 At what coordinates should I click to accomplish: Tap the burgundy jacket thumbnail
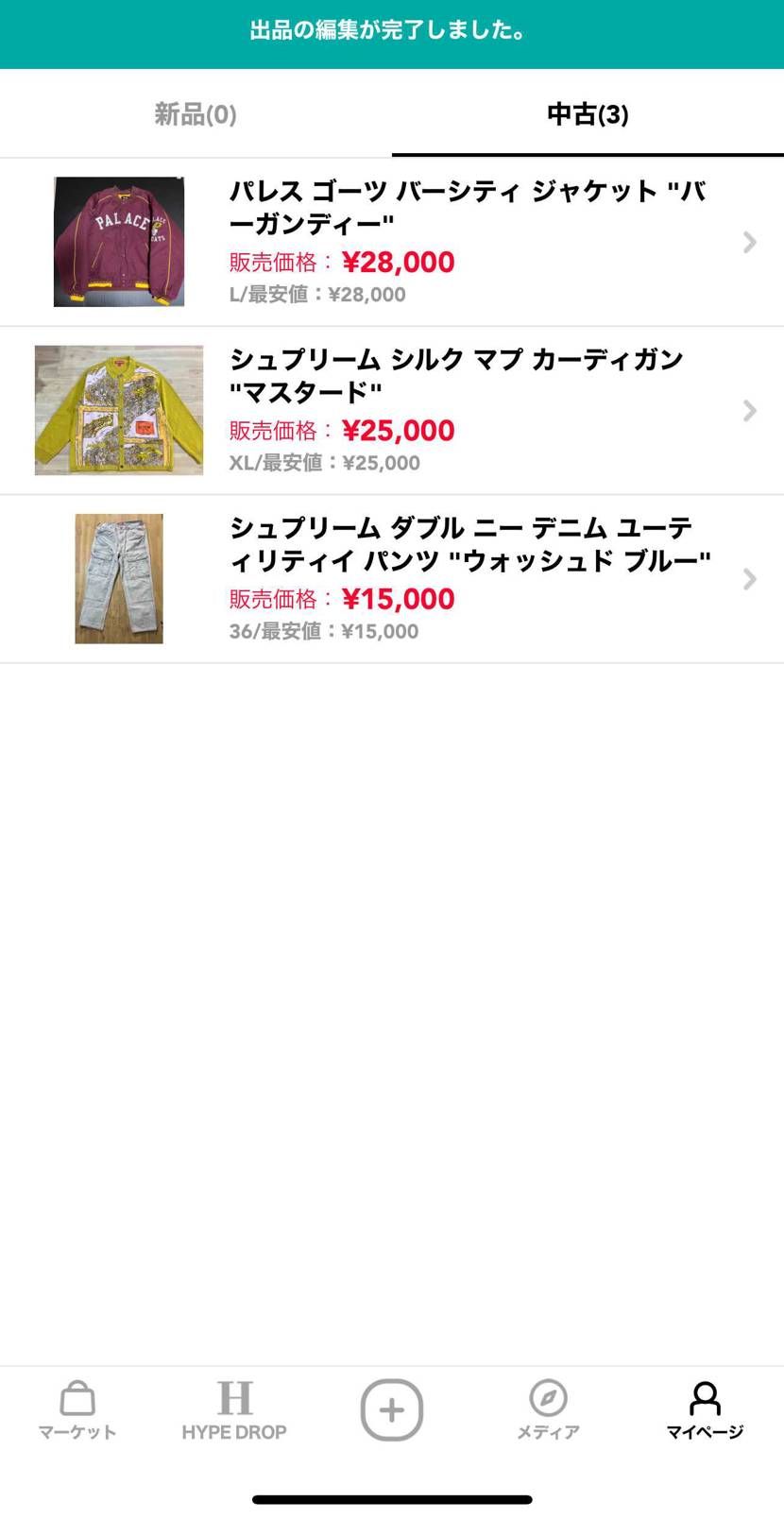(x=118, y=241)
